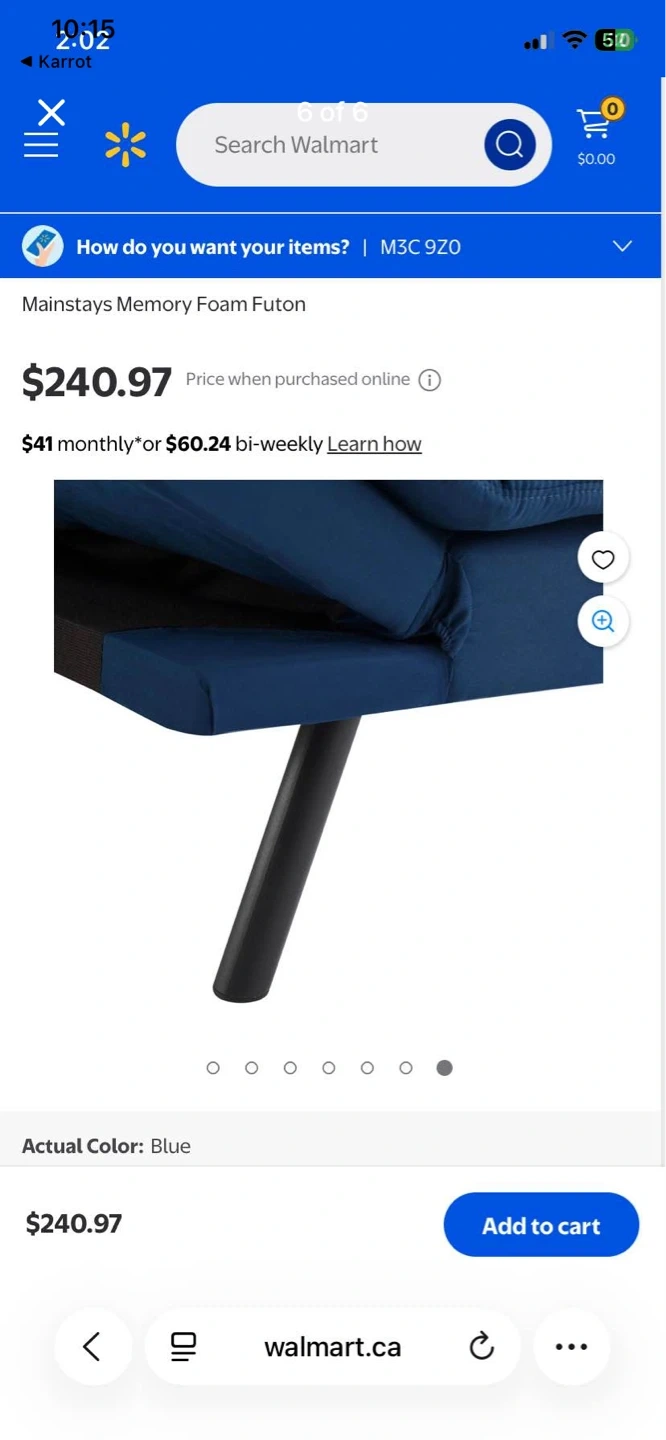Jump to the first product image dot
This screenshot has height=1440, width=666.
(x=213, y=1068)
